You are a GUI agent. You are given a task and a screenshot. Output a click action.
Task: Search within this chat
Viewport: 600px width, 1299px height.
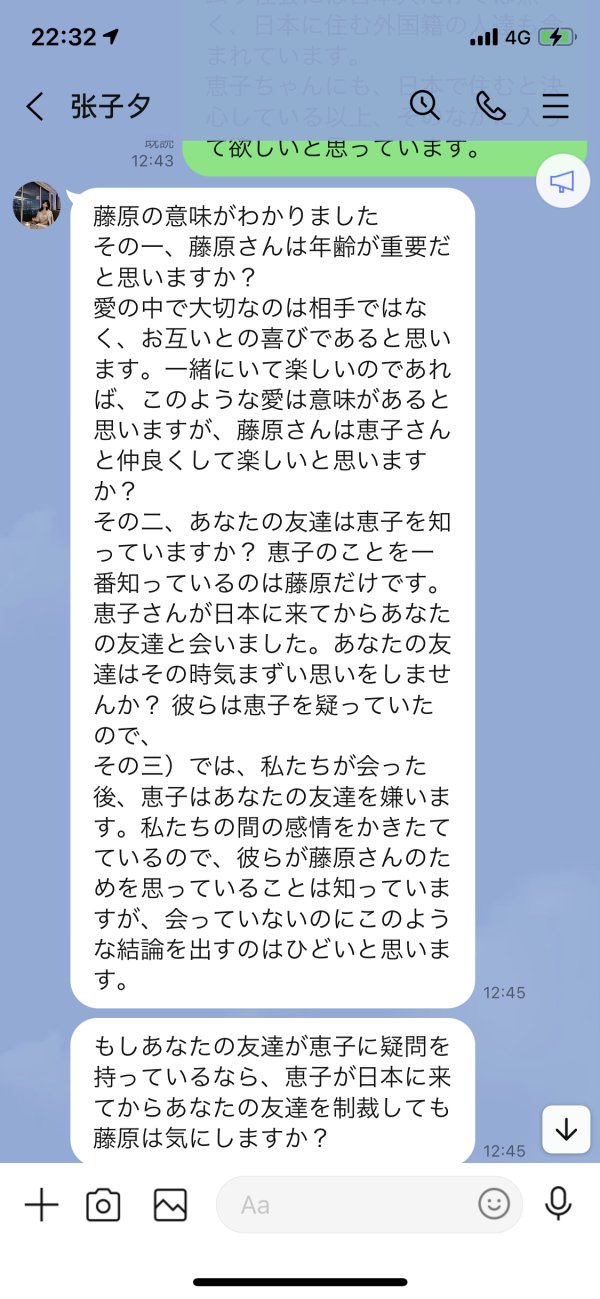(425, 106)
